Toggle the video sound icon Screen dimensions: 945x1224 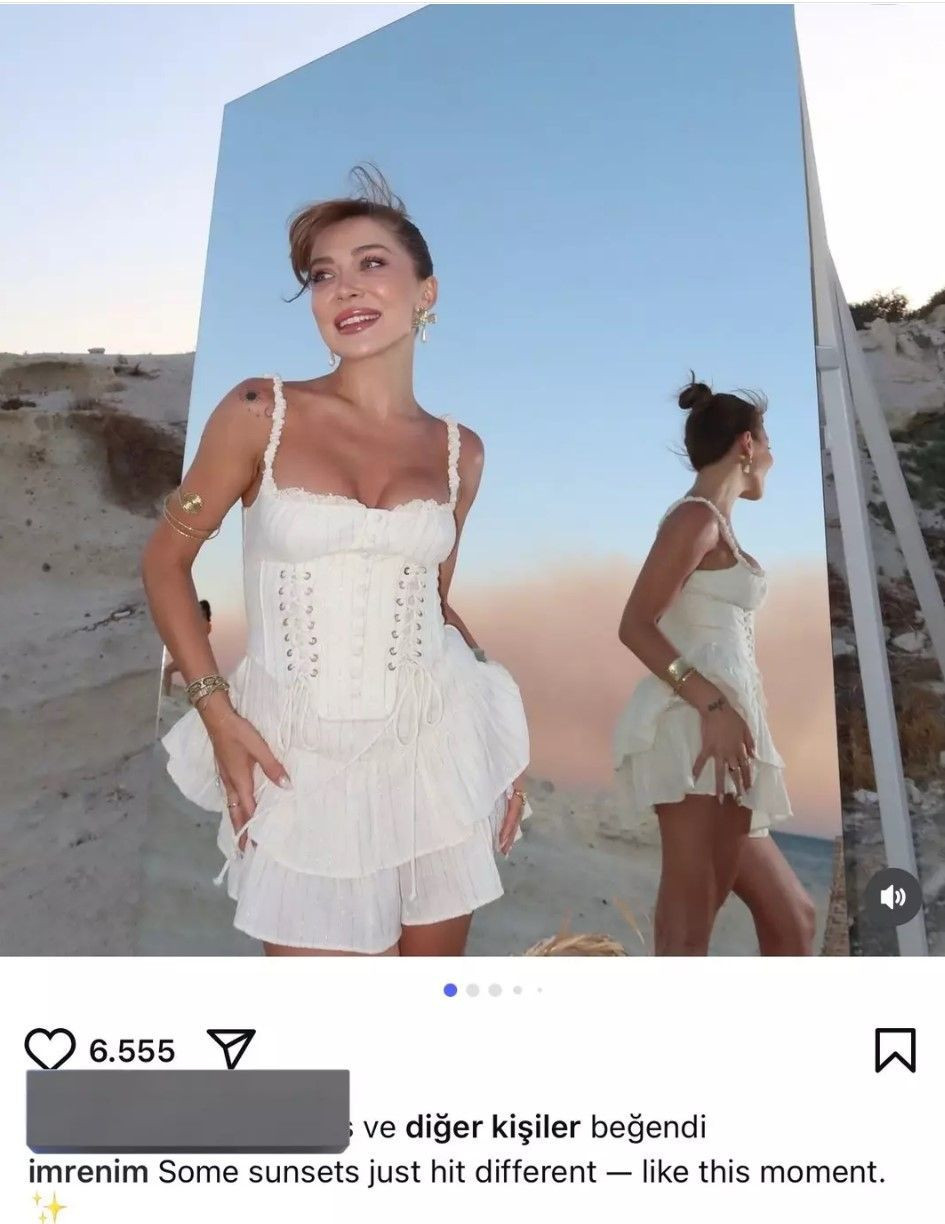(x=892, y=897)
